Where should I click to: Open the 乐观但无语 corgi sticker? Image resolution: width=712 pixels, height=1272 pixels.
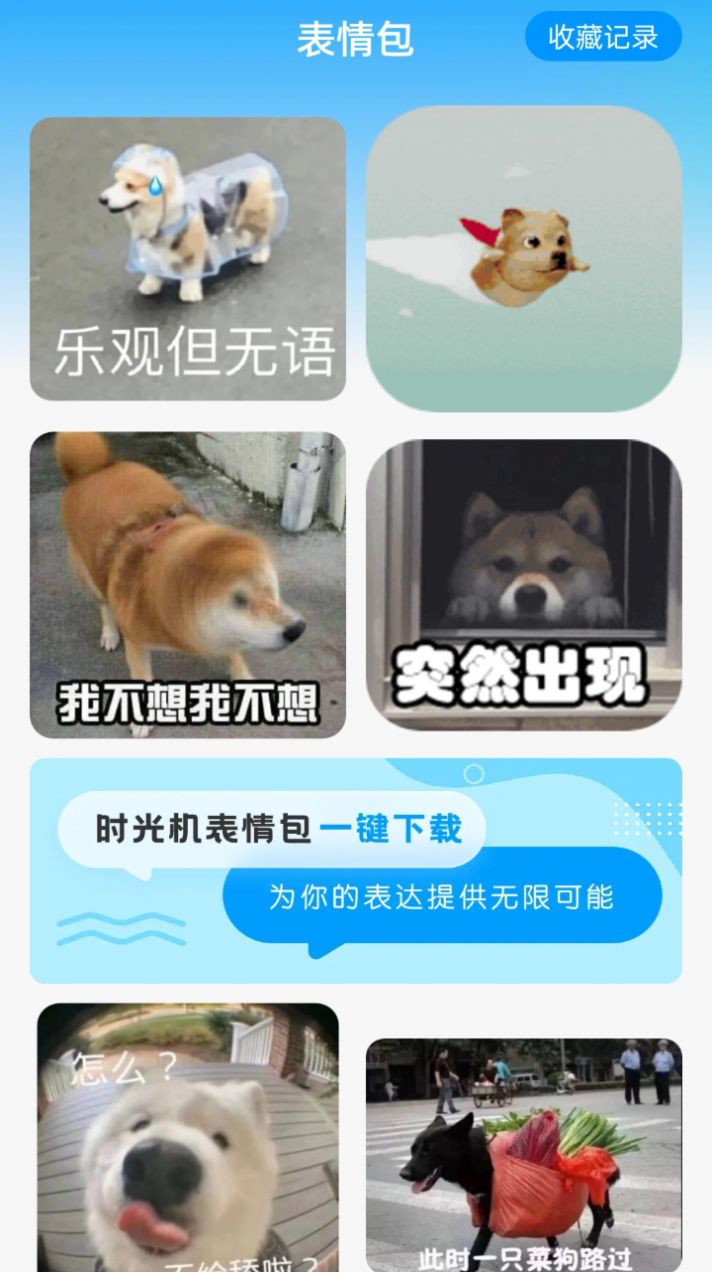click(x=187, y=259)
